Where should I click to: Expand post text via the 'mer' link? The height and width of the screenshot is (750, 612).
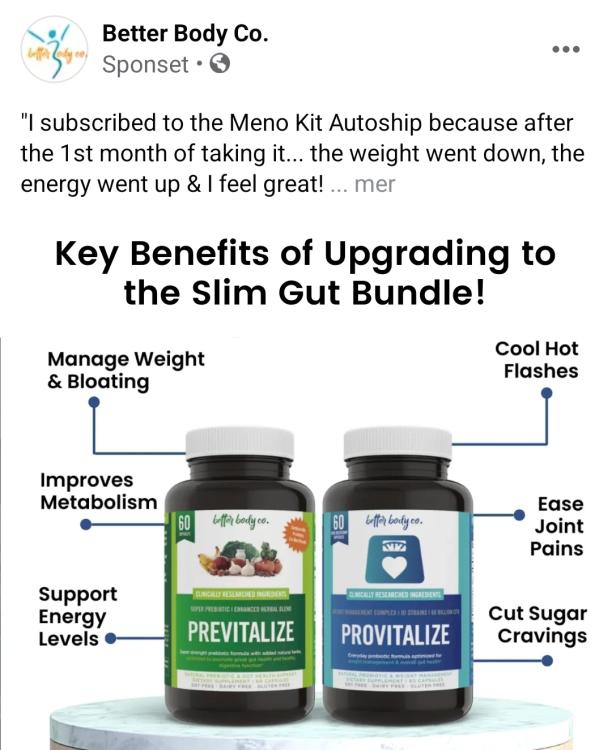pos(375,184)
